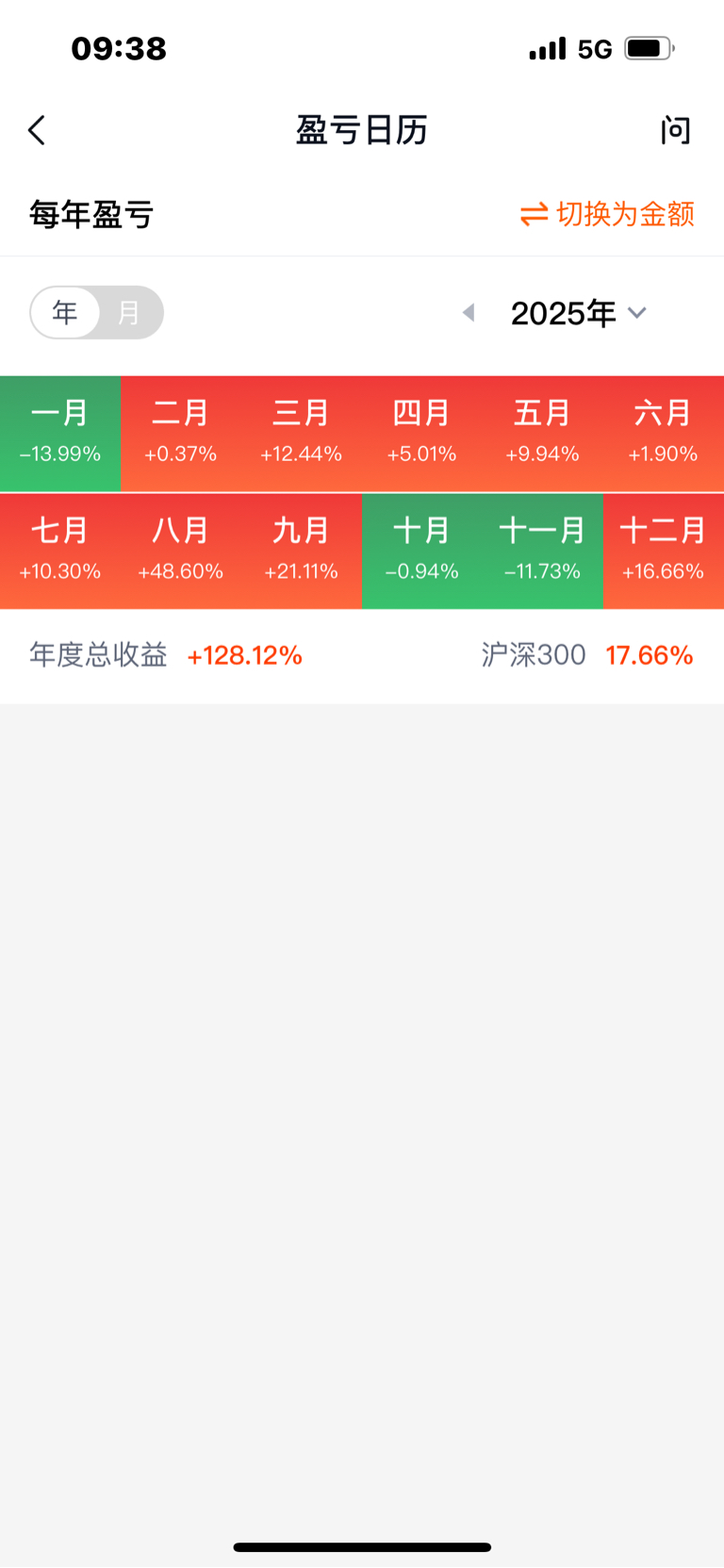This screenshot has width=724, height=1568.
Task: Open the 十月 loss cell
Action: pyautogui.click(x=422, y=551)
